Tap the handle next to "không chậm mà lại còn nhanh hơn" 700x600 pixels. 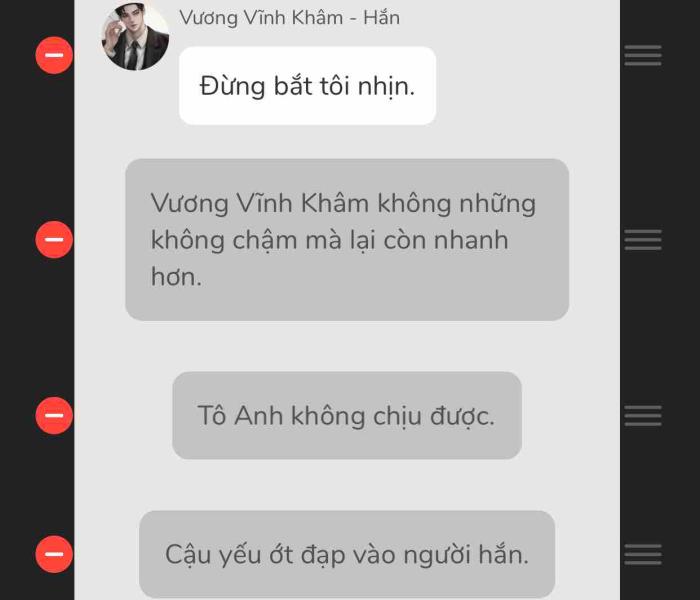coord(643,240)
